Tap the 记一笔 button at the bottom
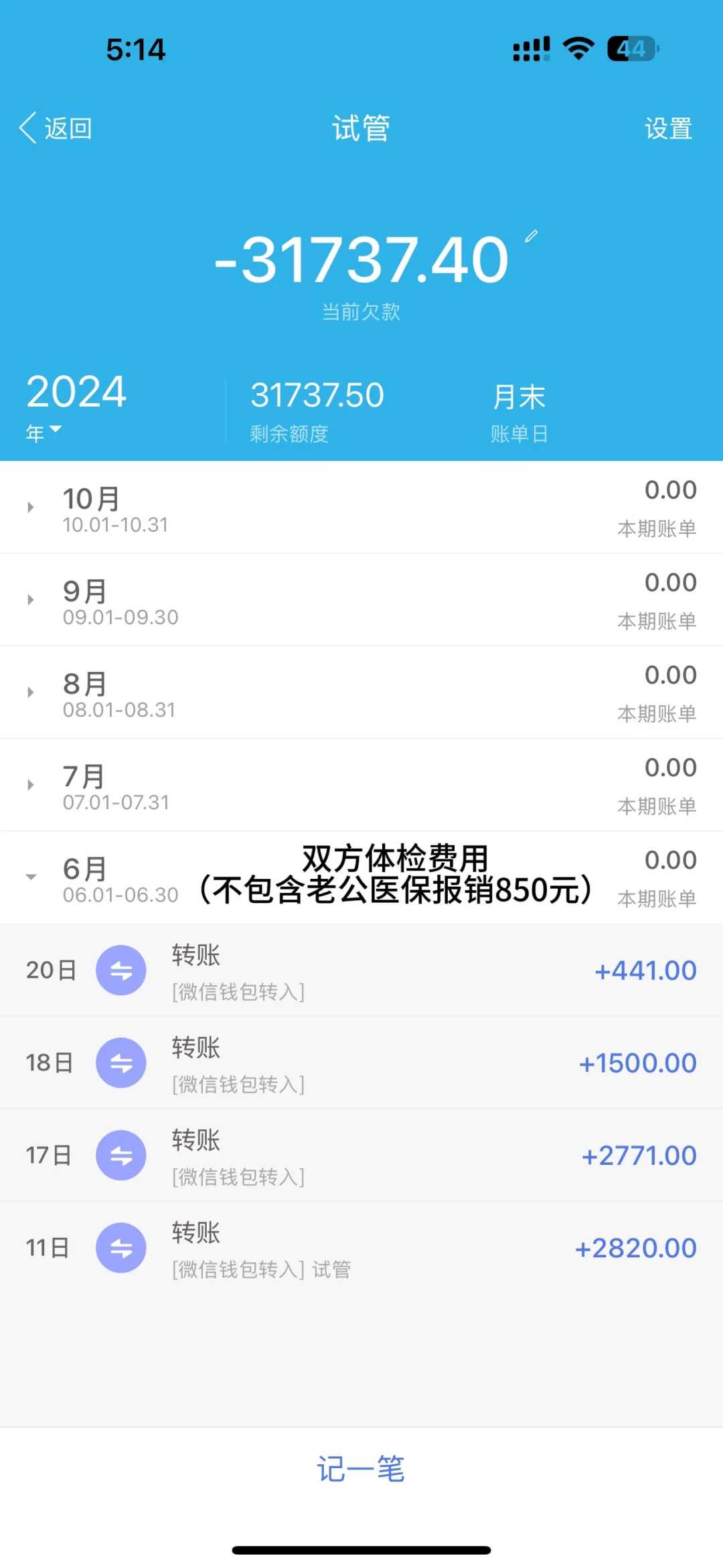This screenshot has height=1568, width=723. (361, 1470)
